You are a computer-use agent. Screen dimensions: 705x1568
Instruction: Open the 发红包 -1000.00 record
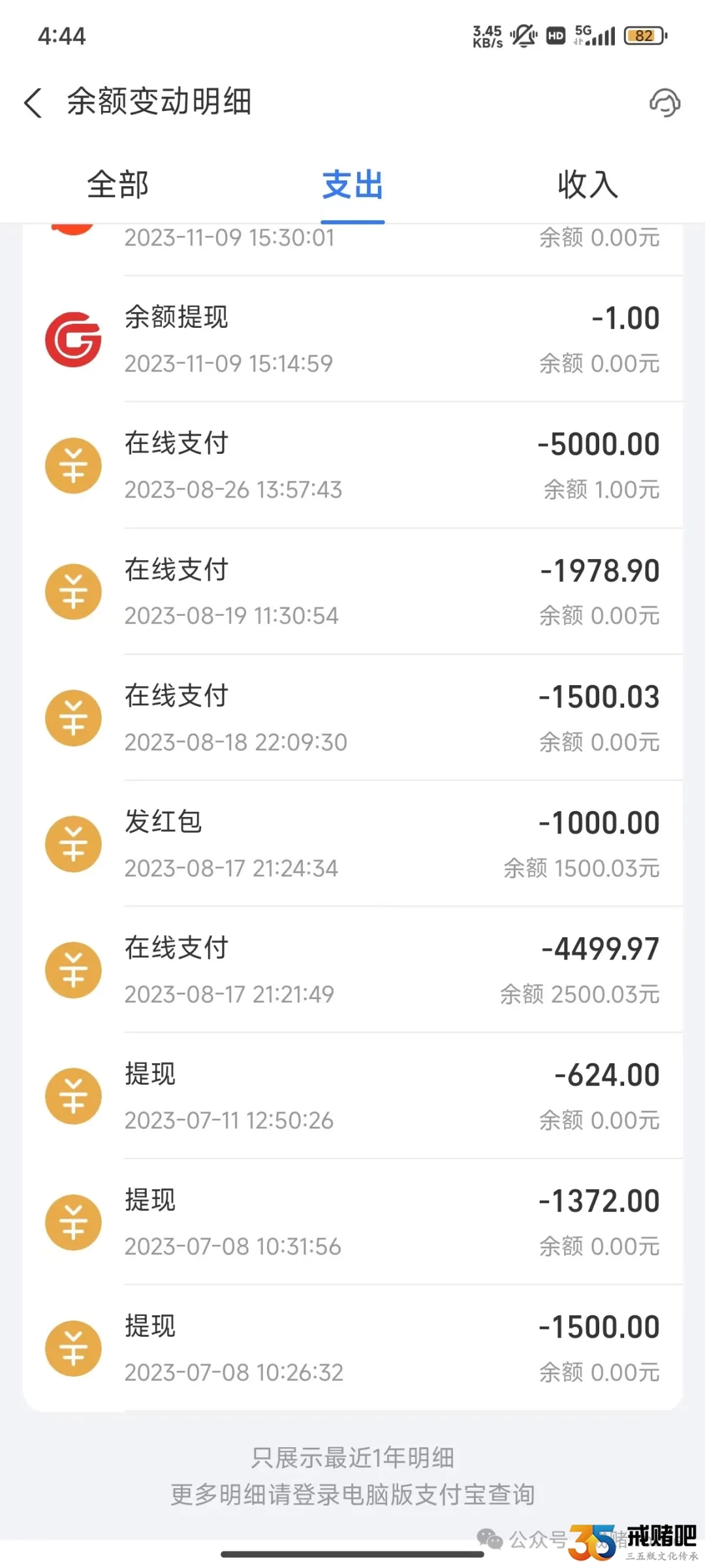(352, 844)
